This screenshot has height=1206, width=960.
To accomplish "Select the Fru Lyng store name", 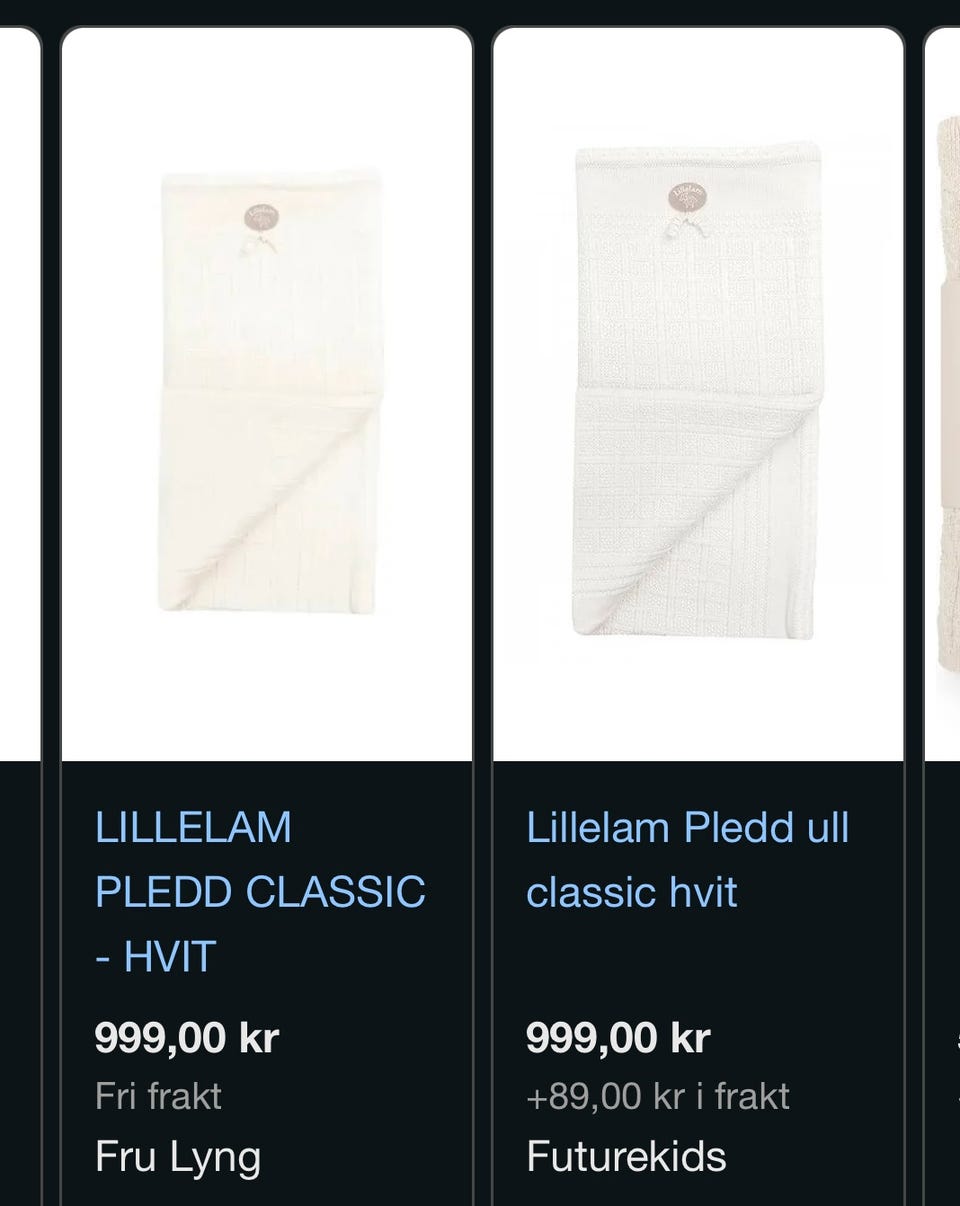I will [177, 1157].
